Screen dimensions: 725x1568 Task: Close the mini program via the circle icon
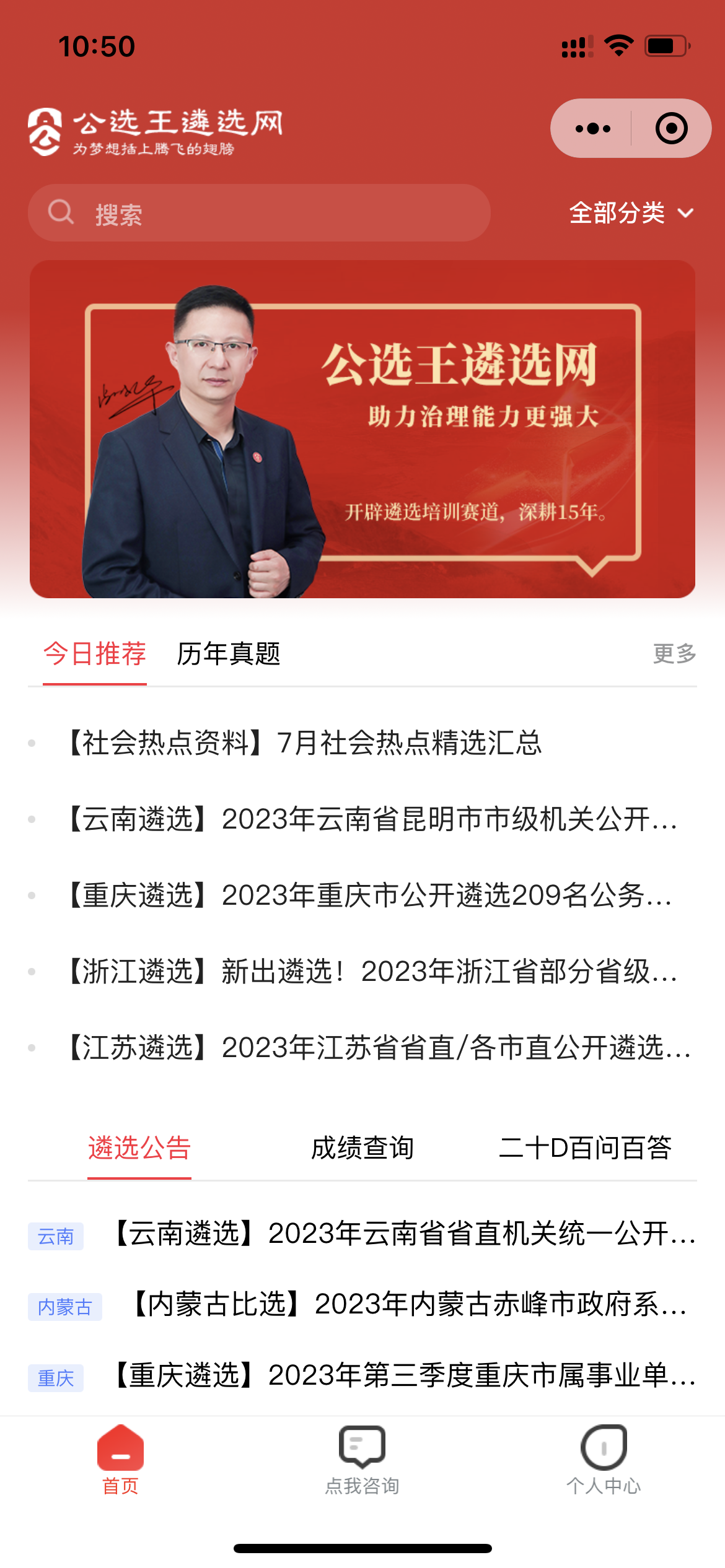pos(671,129)
